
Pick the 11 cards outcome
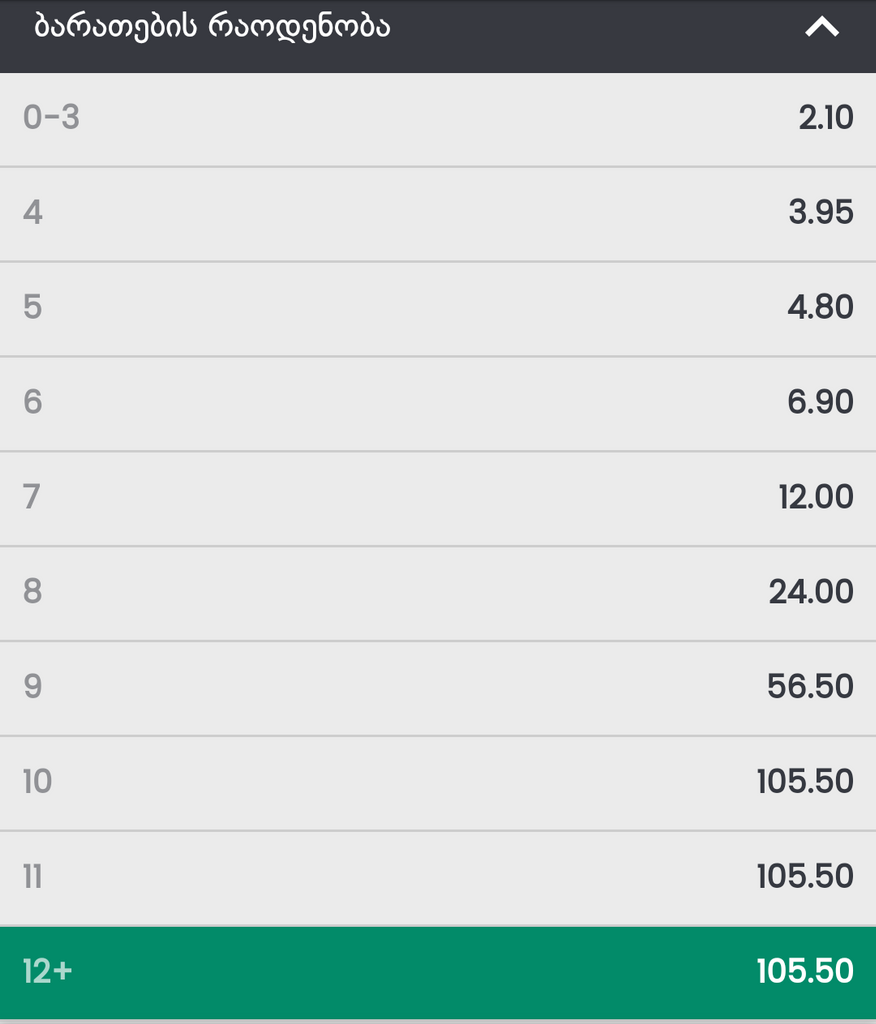438,878
